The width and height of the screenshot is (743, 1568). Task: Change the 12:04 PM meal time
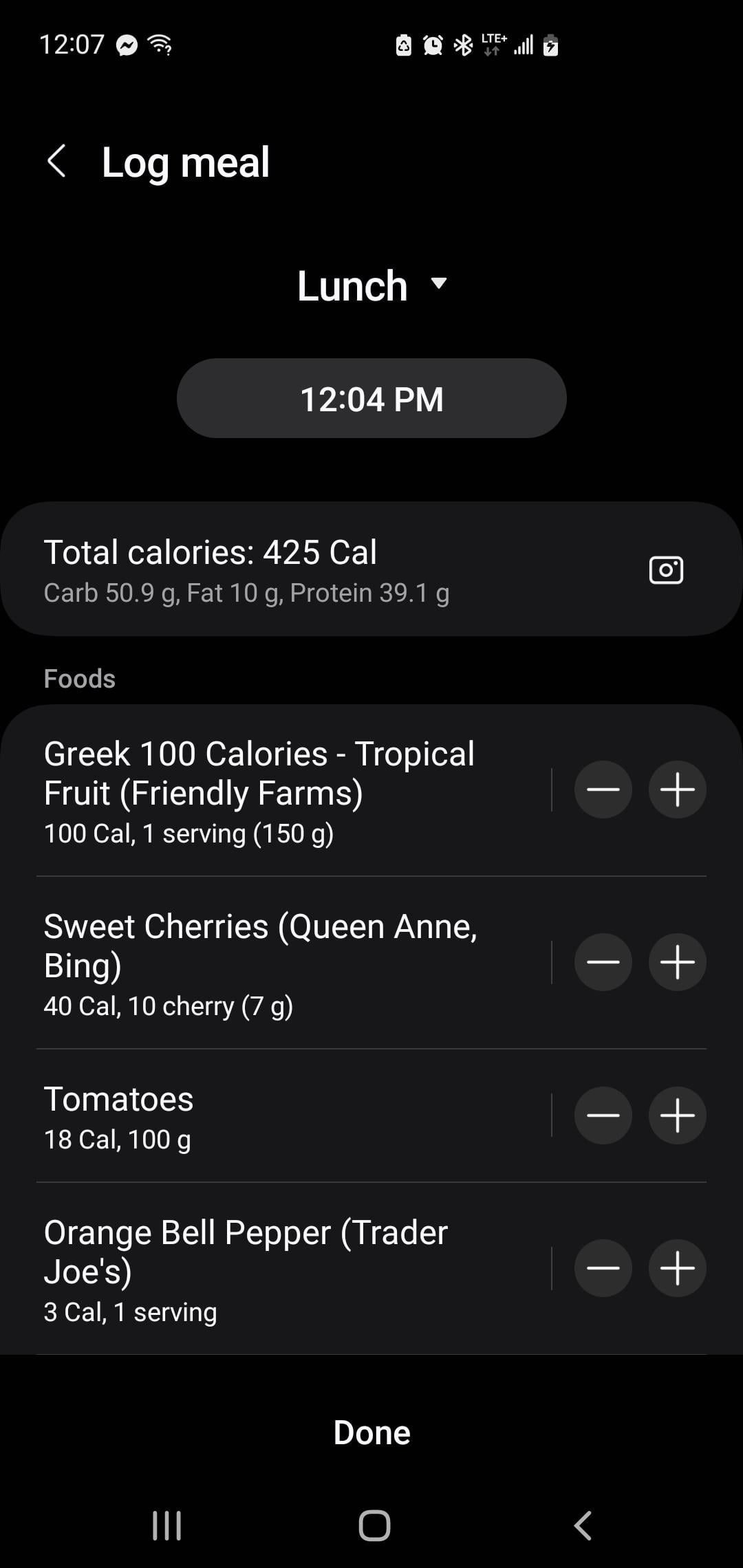(x=371, y=399)
